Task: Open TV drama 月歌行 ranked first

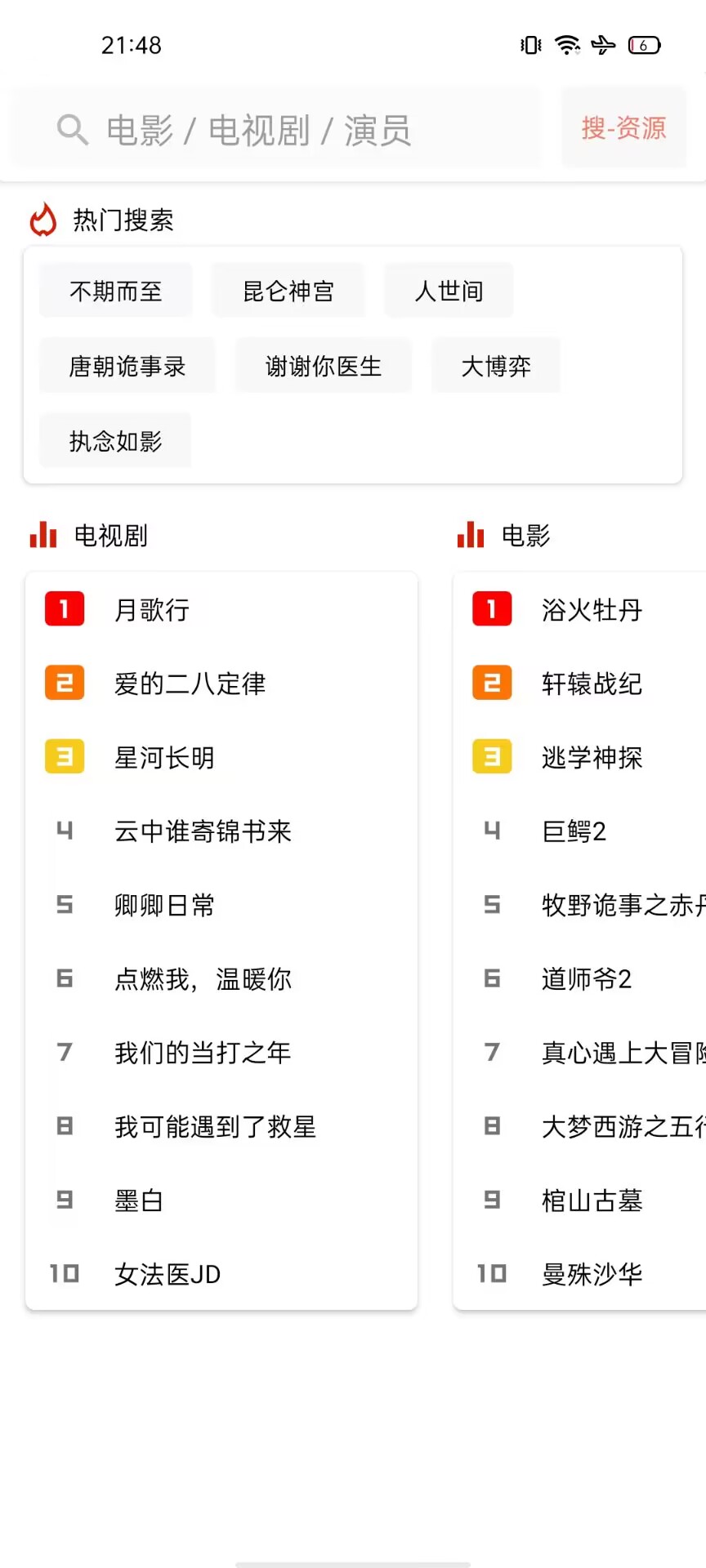Action: click(x=152, y=609)
